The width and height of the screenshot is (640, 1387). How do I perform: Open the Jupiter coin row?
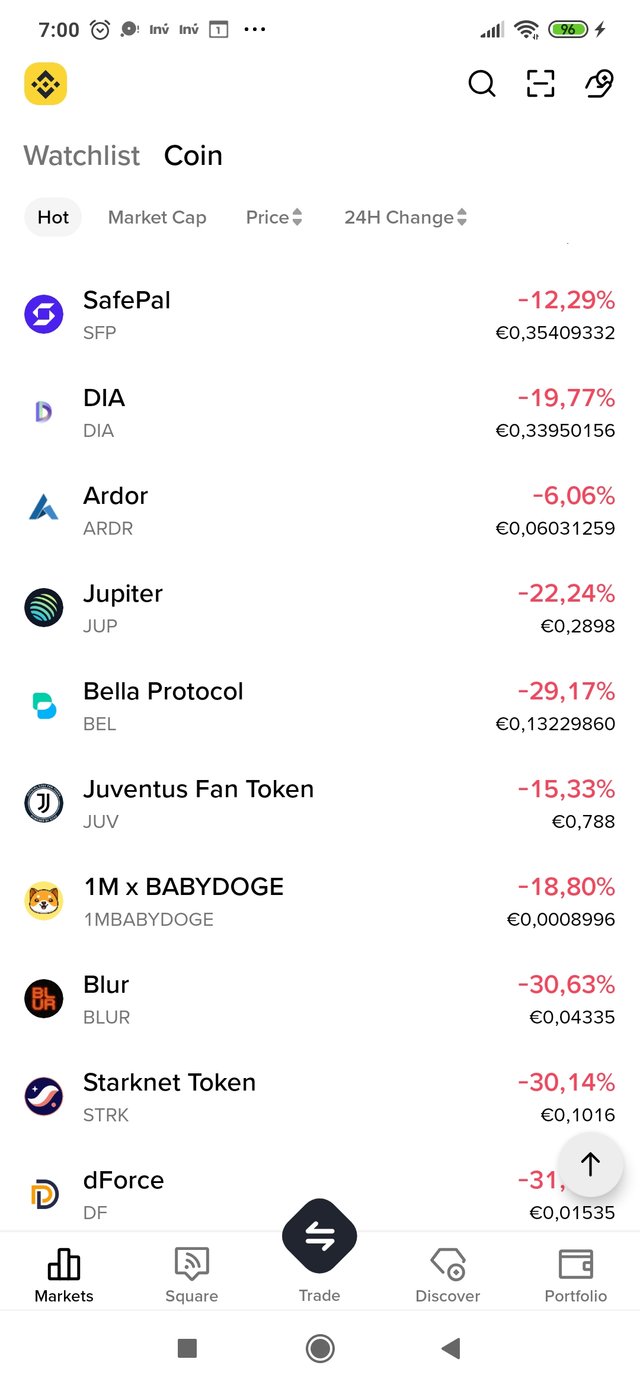click(x=320, y=609)
